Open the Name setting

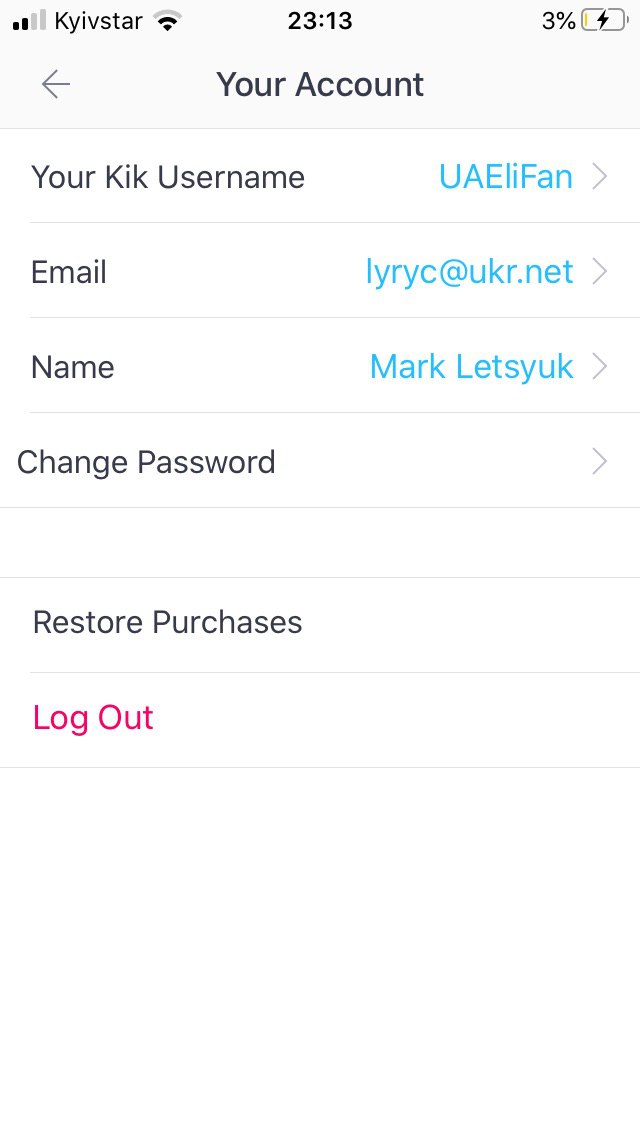pos(320,366)
